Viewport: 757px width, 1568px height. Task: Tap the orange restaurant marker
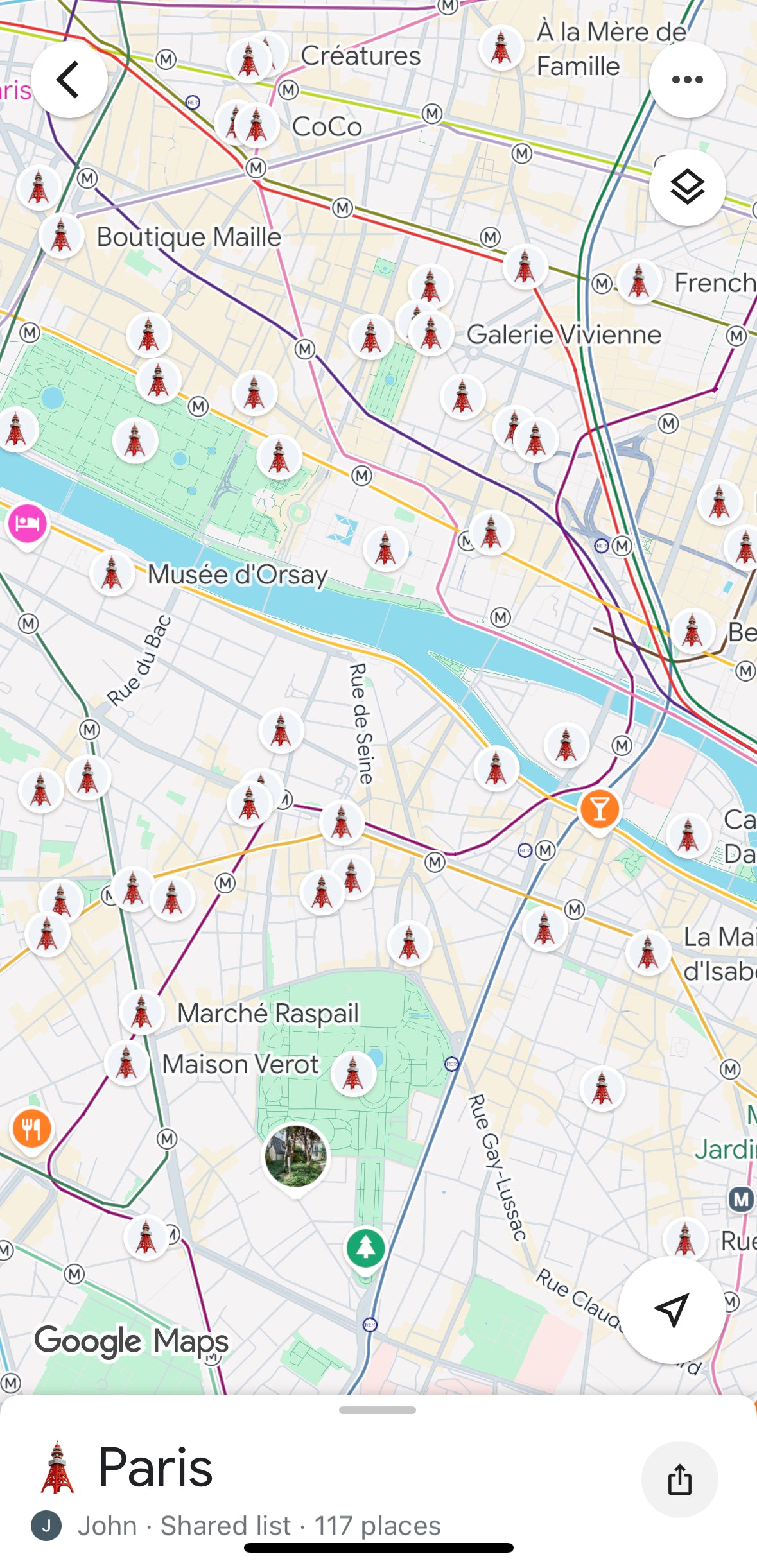tap(31, 1128)
